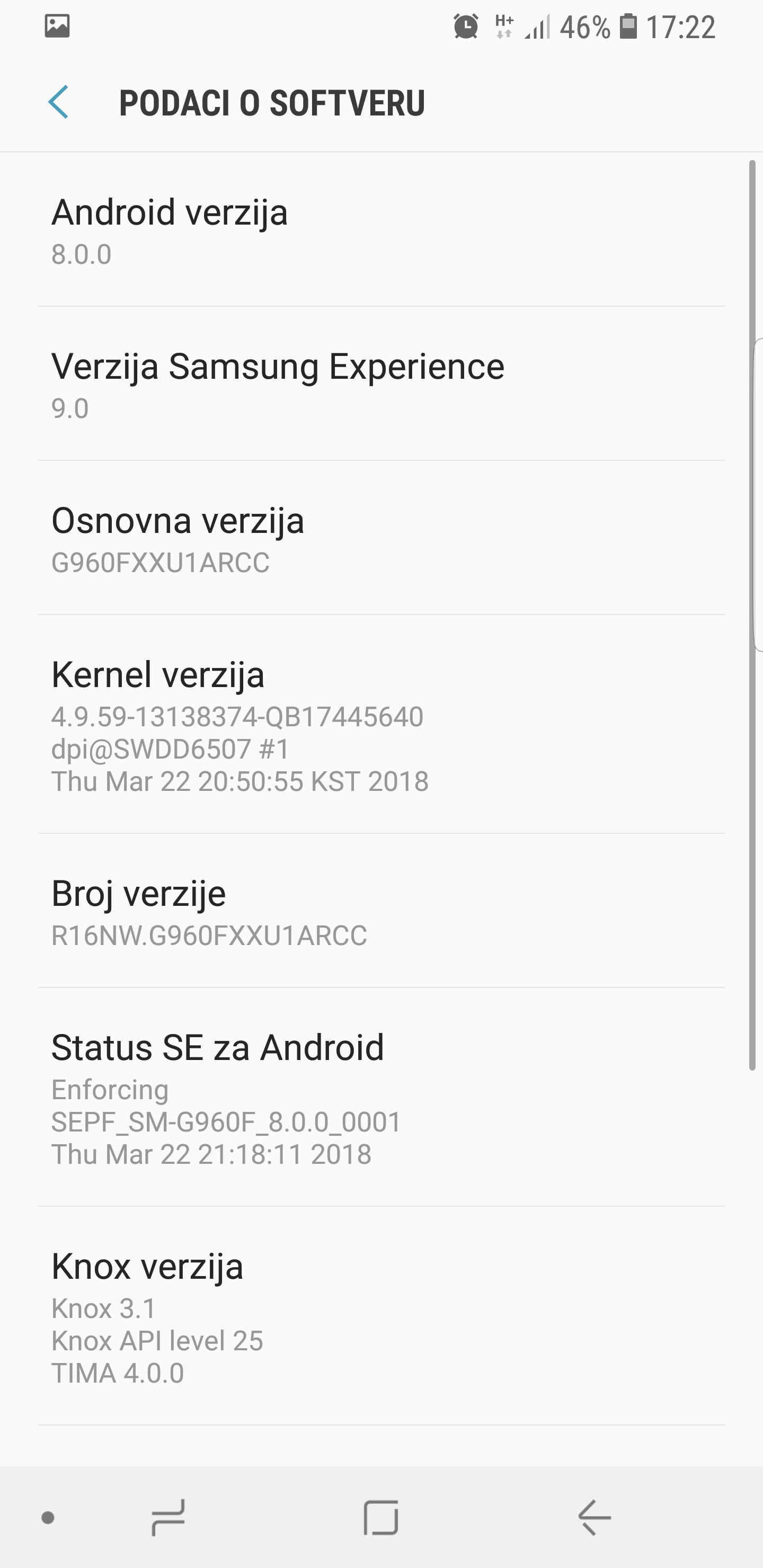
Task: Tap the Android verzija row
Action: (x=381, y=230)
